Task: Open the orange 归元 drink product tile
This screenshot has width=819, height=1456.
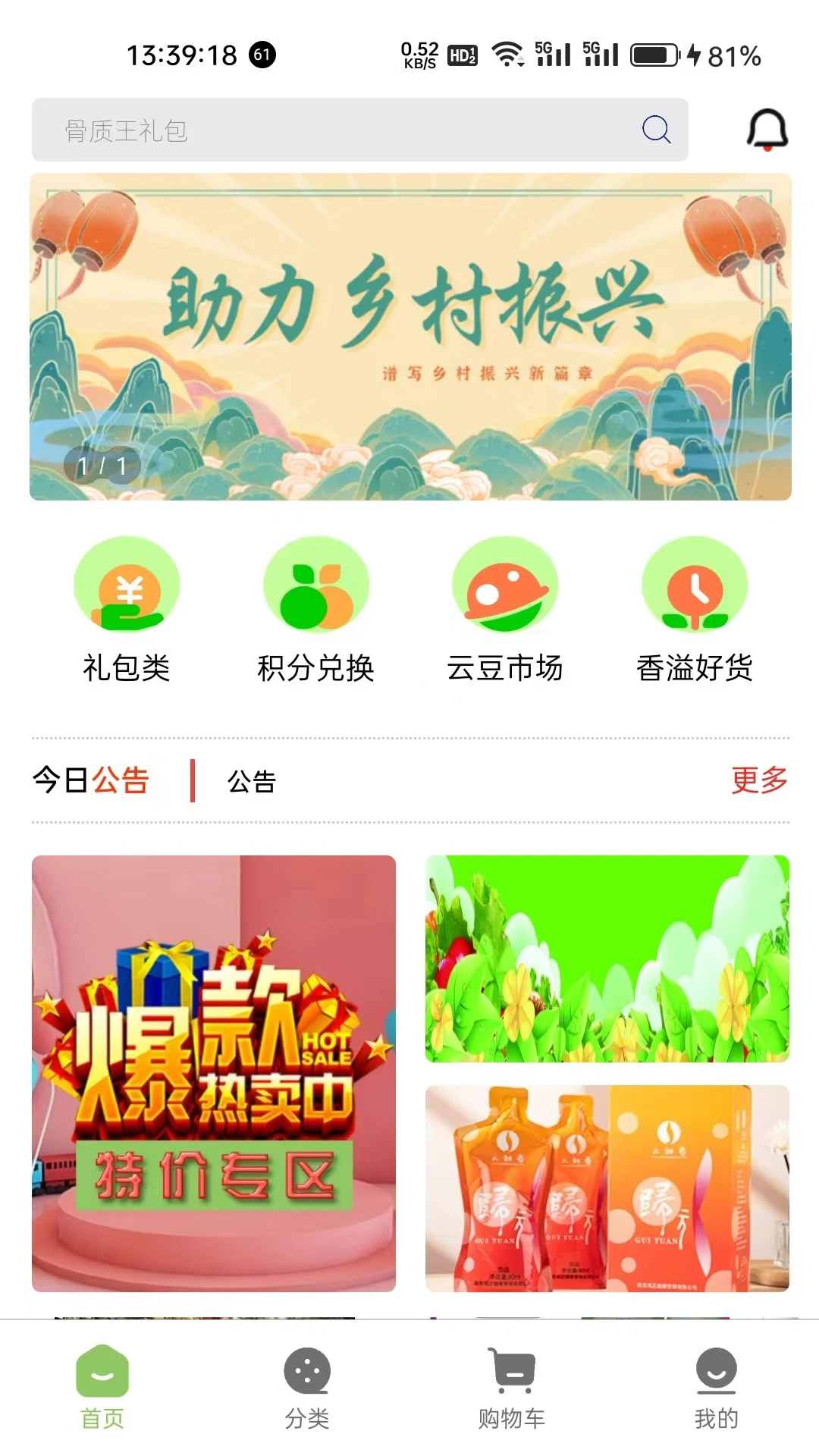Action: pyautogui.click(x=607, y=1188)
